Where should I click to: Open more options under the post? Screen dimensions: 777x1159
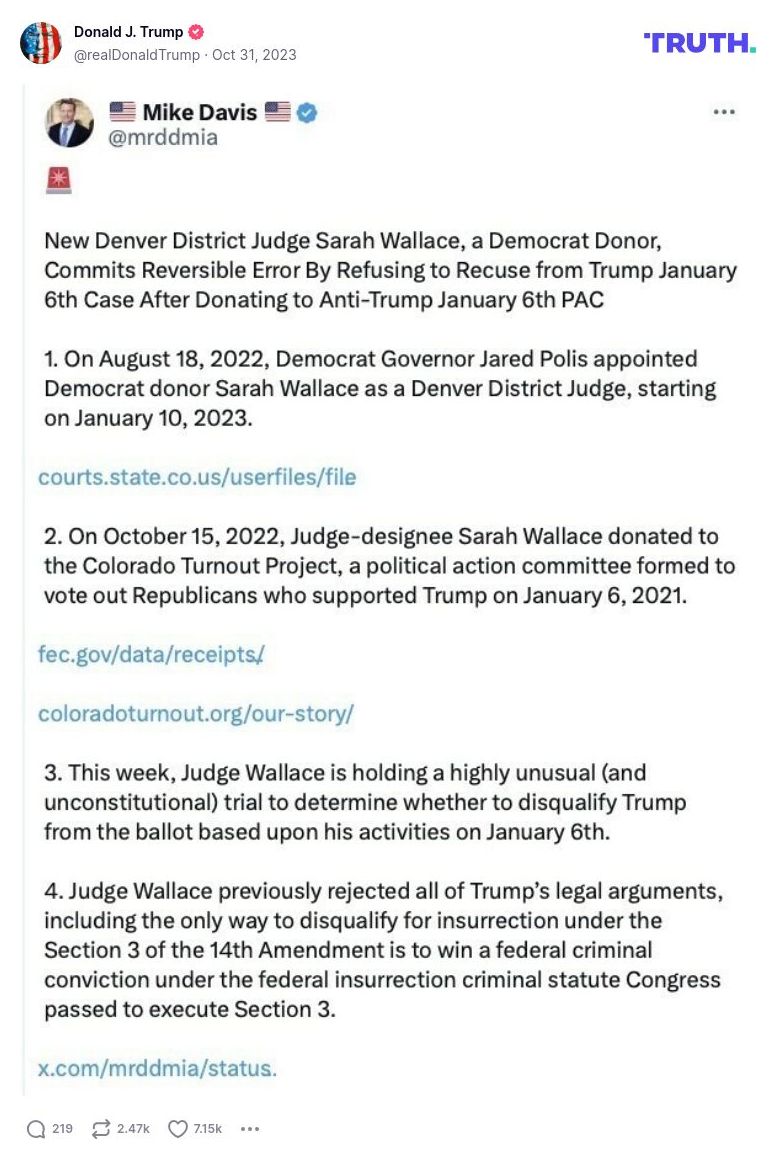click(x=250, y=1129)
